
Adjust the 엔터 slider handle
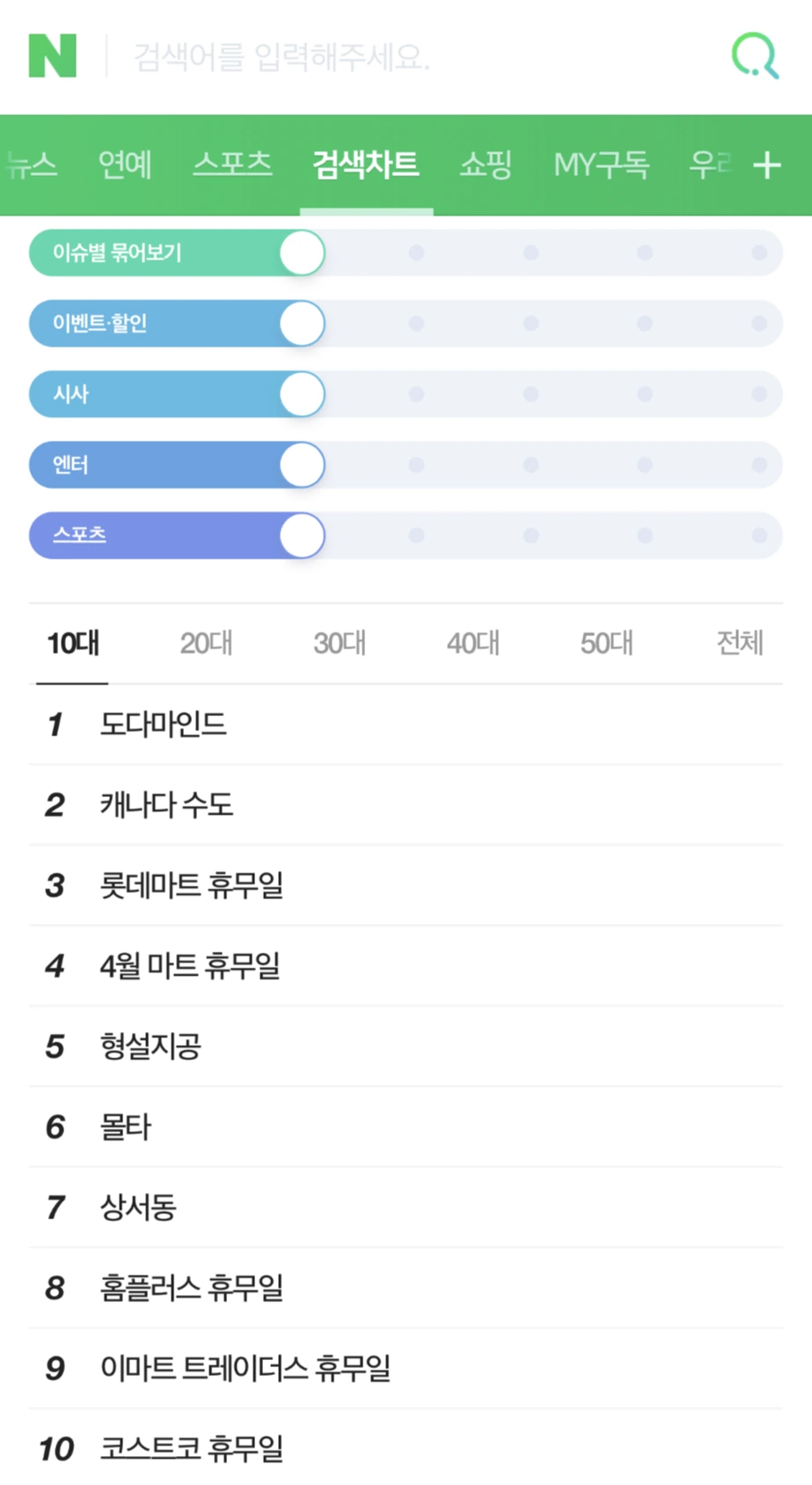302,465
